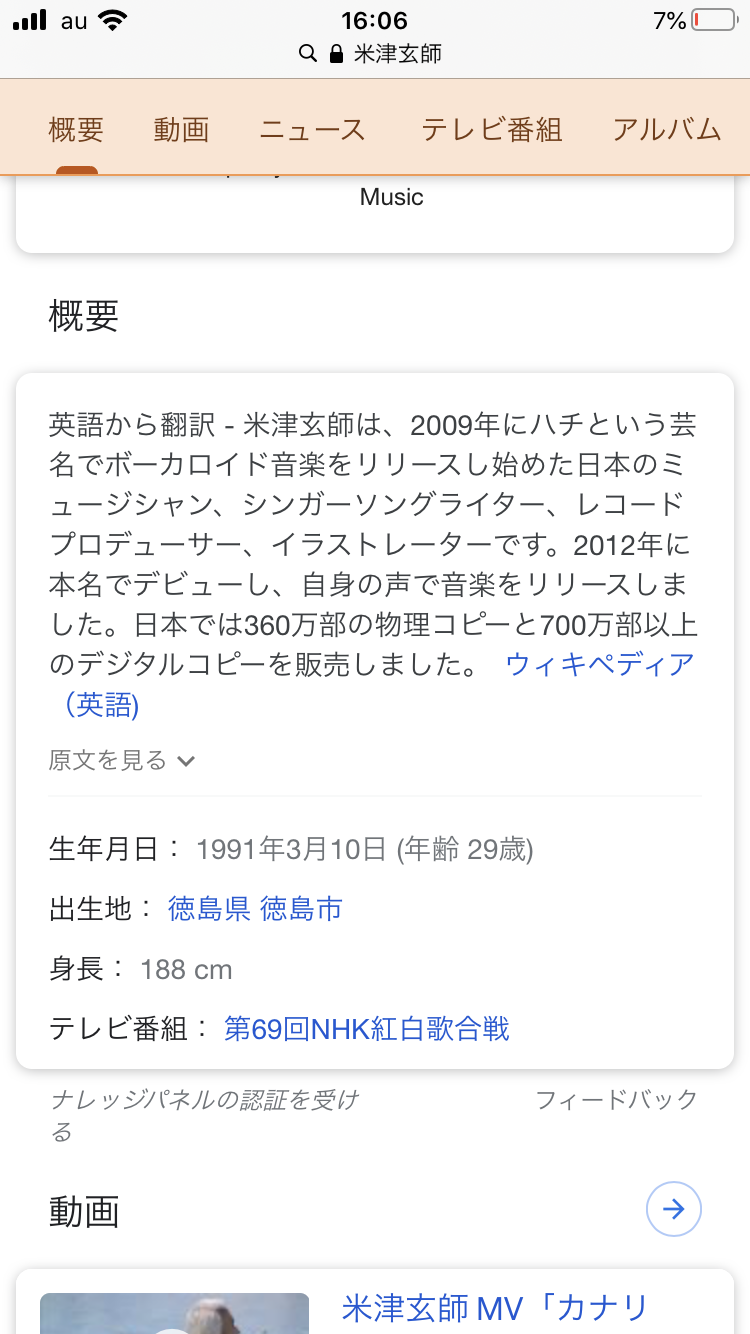Open the 徳島県 birthplace link

coord(209,909)
